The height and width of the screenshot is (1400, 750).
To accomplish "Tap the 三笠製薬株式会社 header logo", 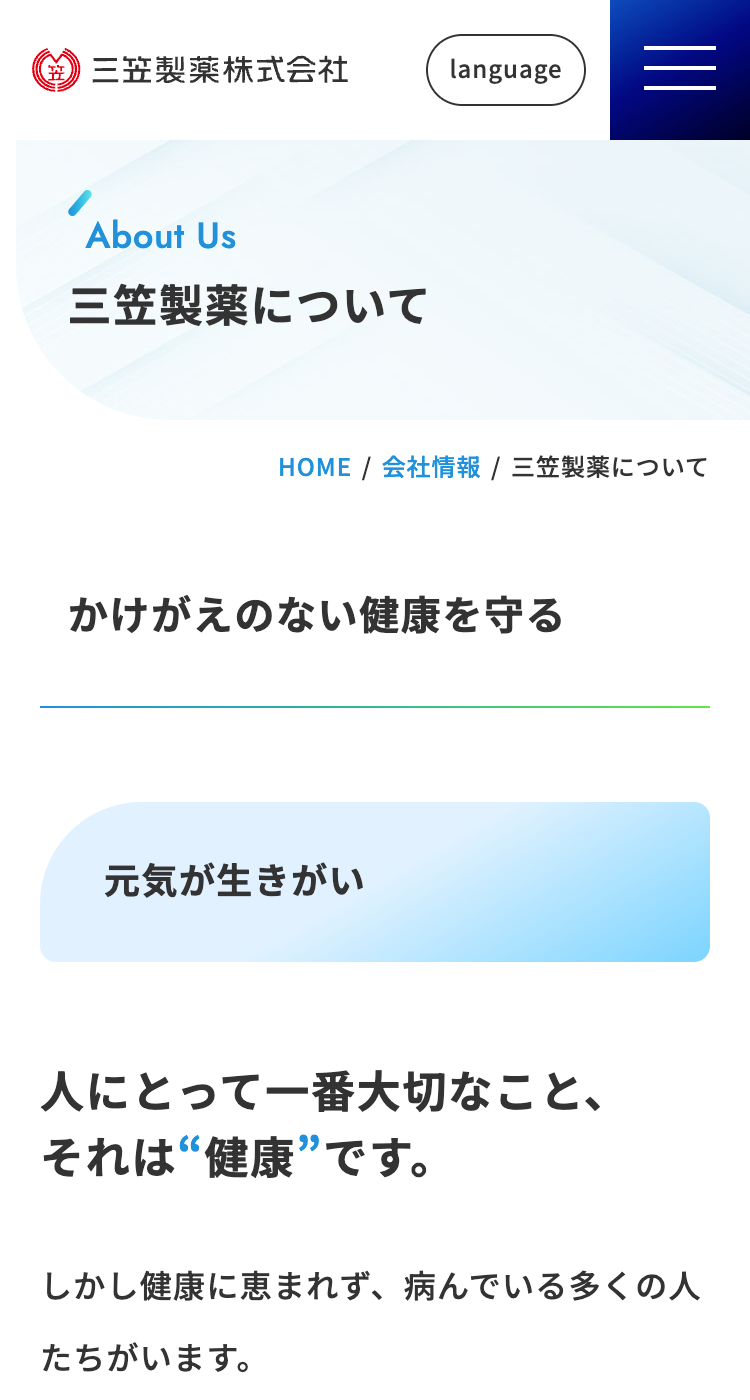I will pyautogui.click(x=190, y=70).
